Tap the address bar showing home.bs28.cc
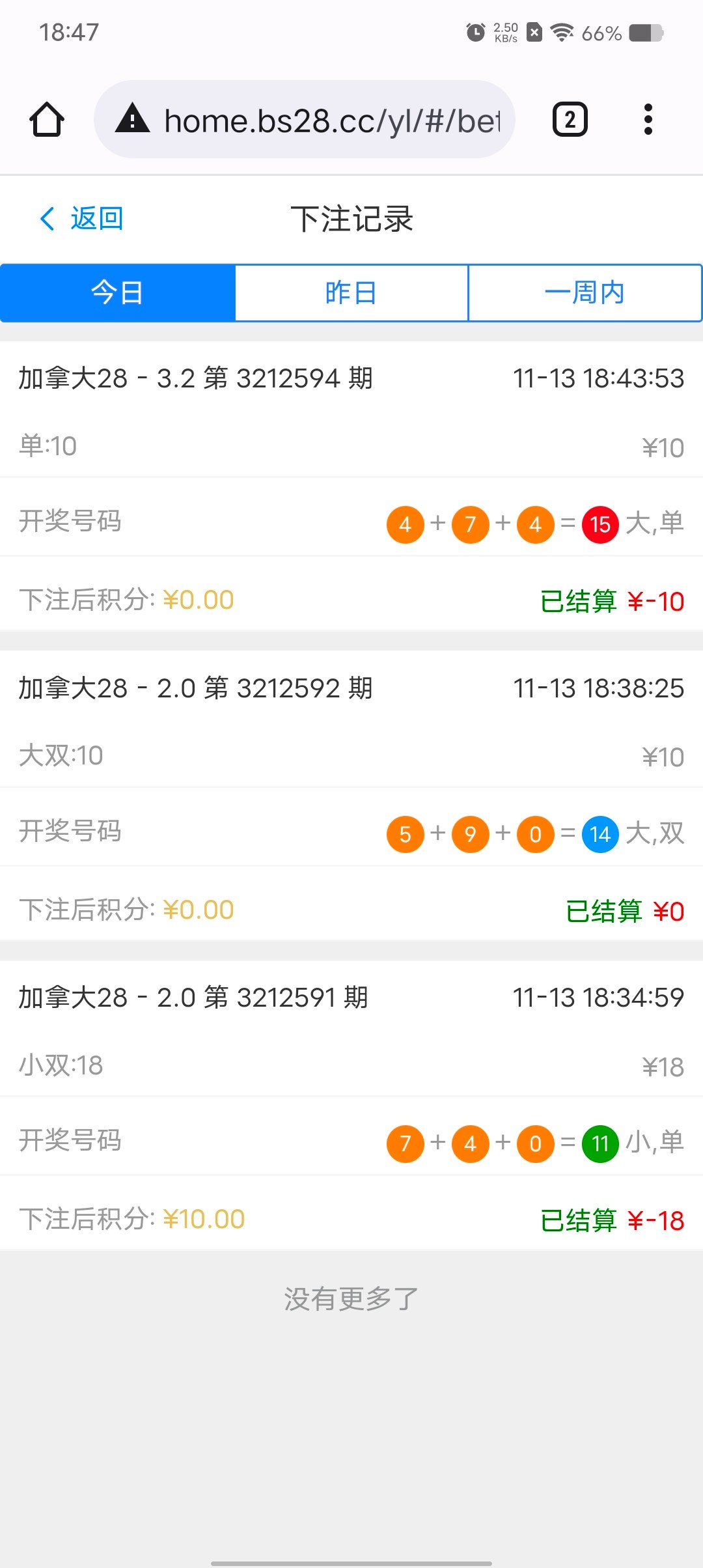The height and width of the screenshot is (1568, 703). [x=305, y=120]
